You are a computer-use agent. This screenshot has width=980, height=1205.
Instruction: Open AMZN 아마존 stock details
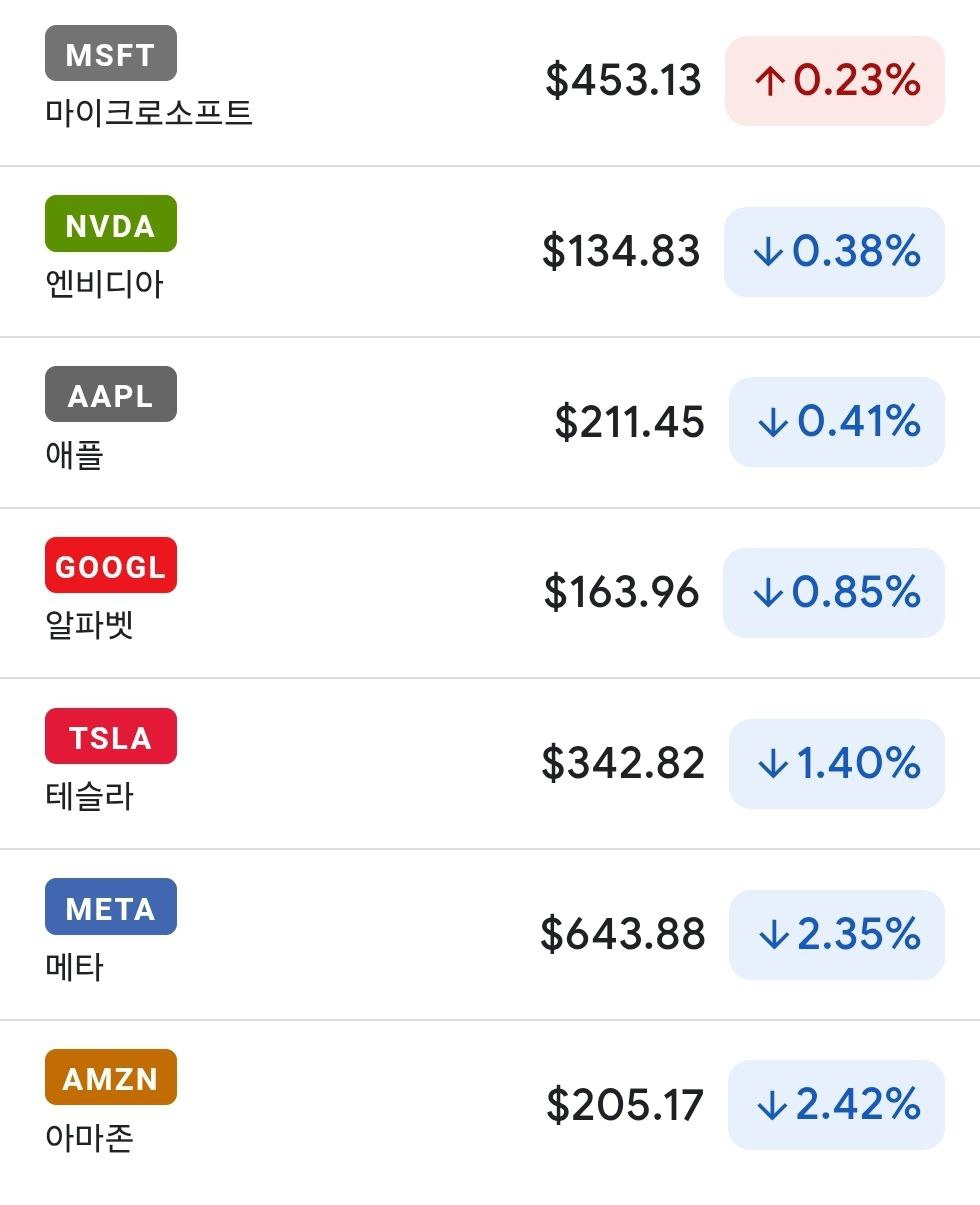[490, 1105]
